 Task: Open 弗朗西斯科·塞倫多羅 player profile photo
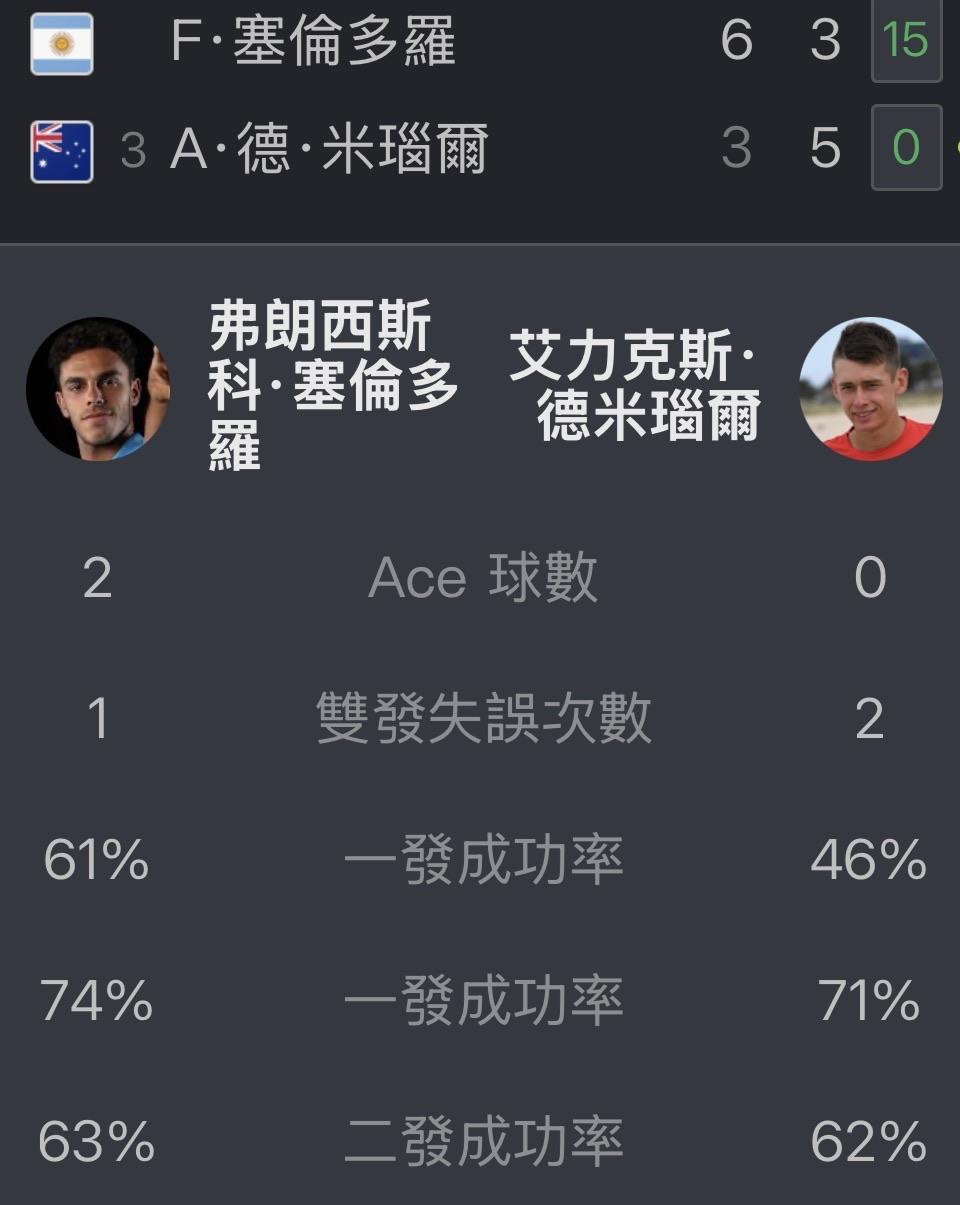[98, 389]
